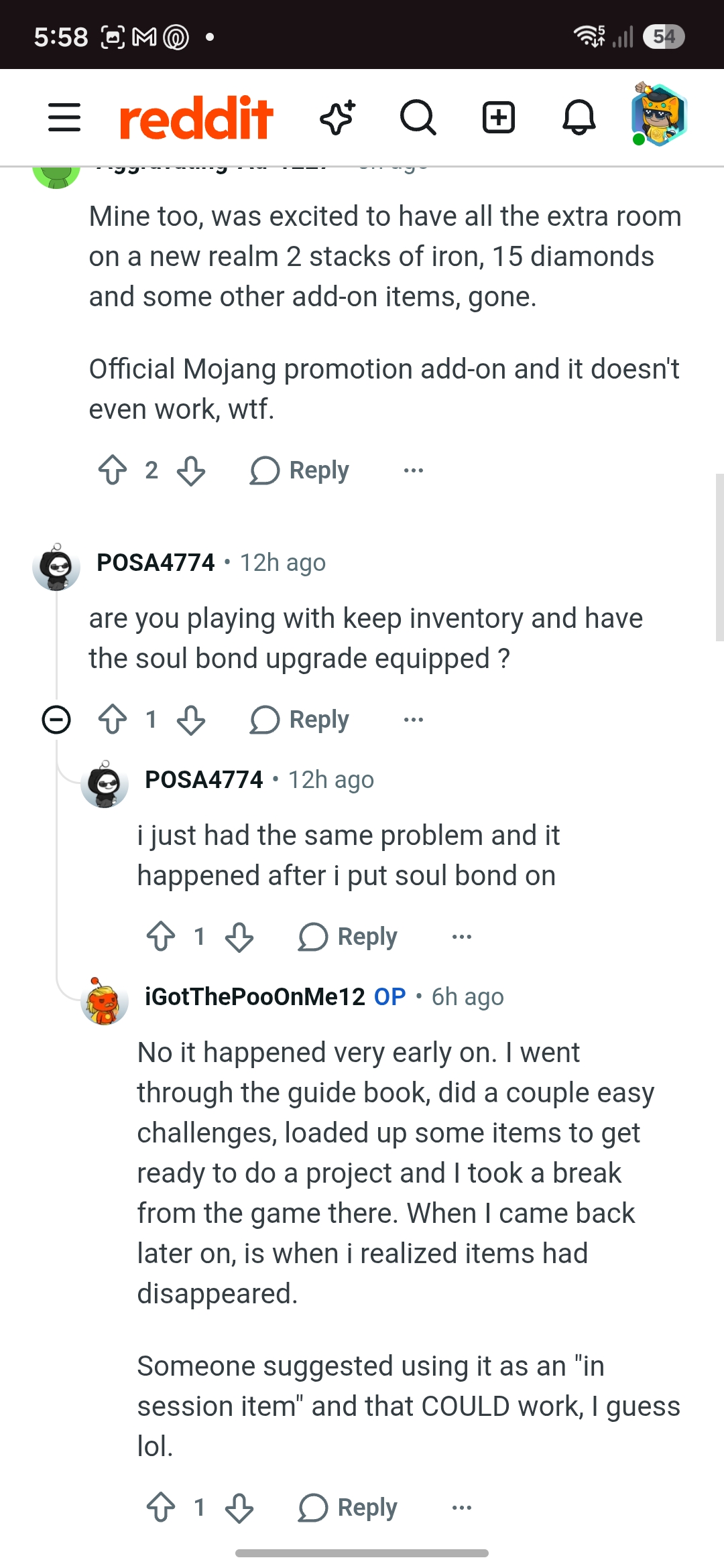Open the Reddit Answers sparkle icon
The image size is (724, 1568).
point(337,118)
